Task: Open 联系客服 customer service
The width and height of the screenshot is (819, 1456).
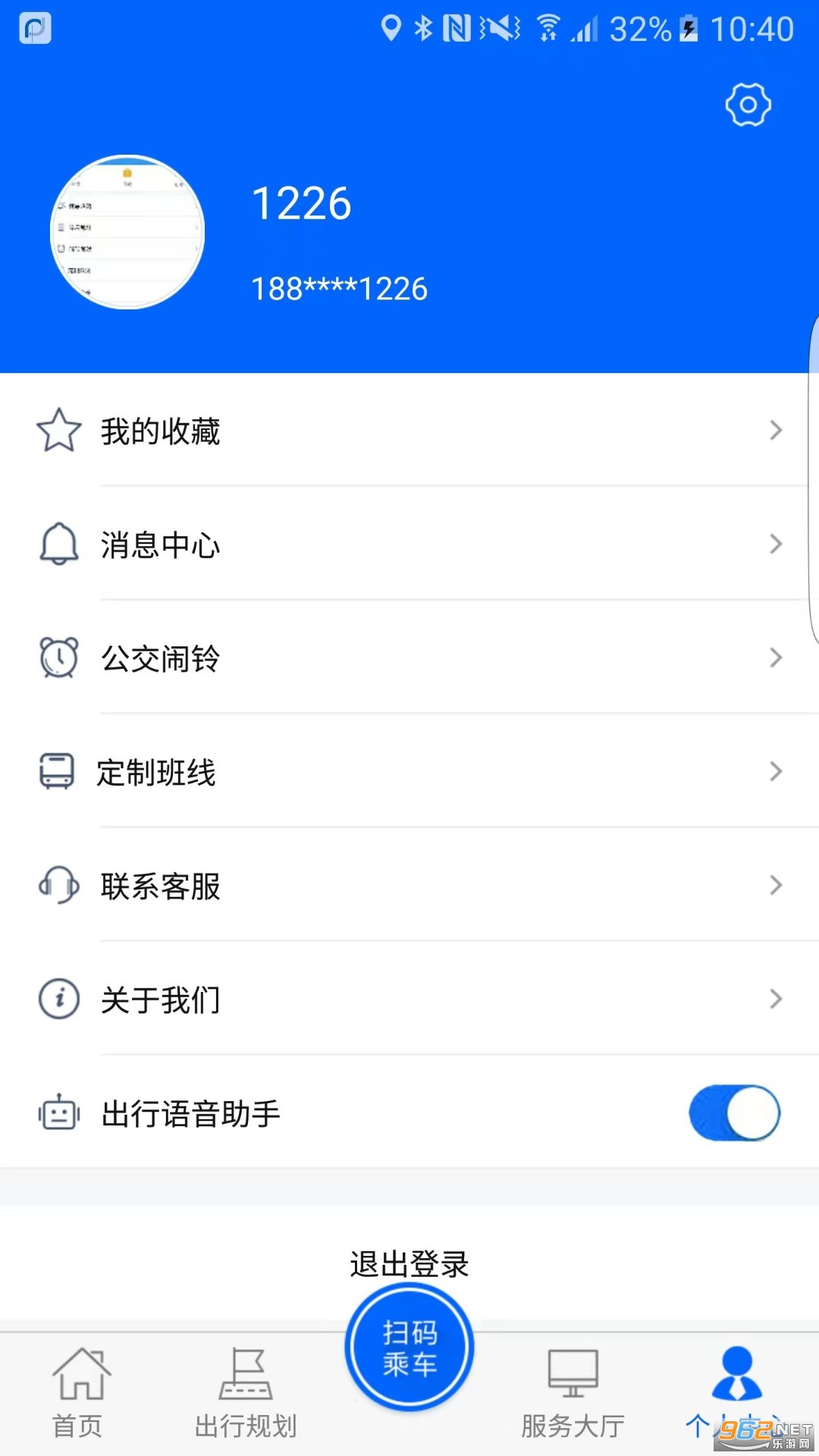Action: 409,886
